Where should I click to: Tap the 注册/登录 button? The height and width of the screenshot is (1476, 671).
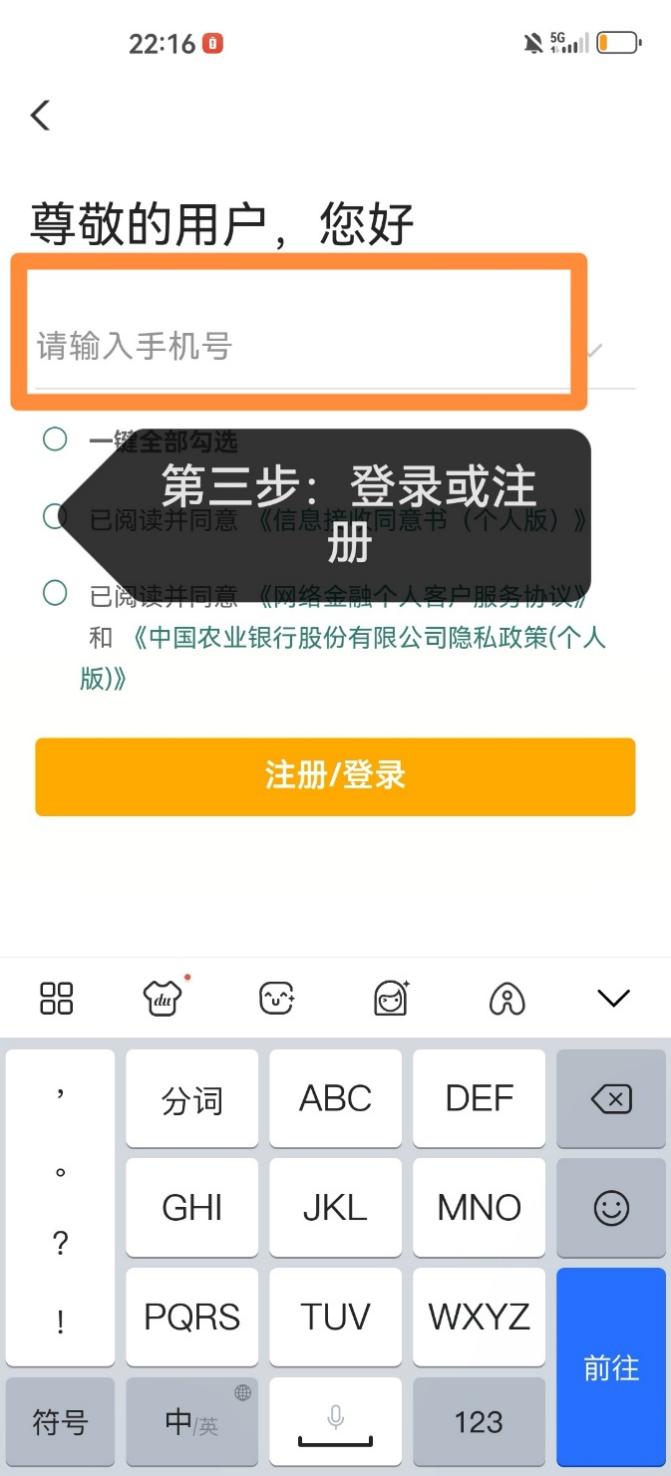pos(335,776)
